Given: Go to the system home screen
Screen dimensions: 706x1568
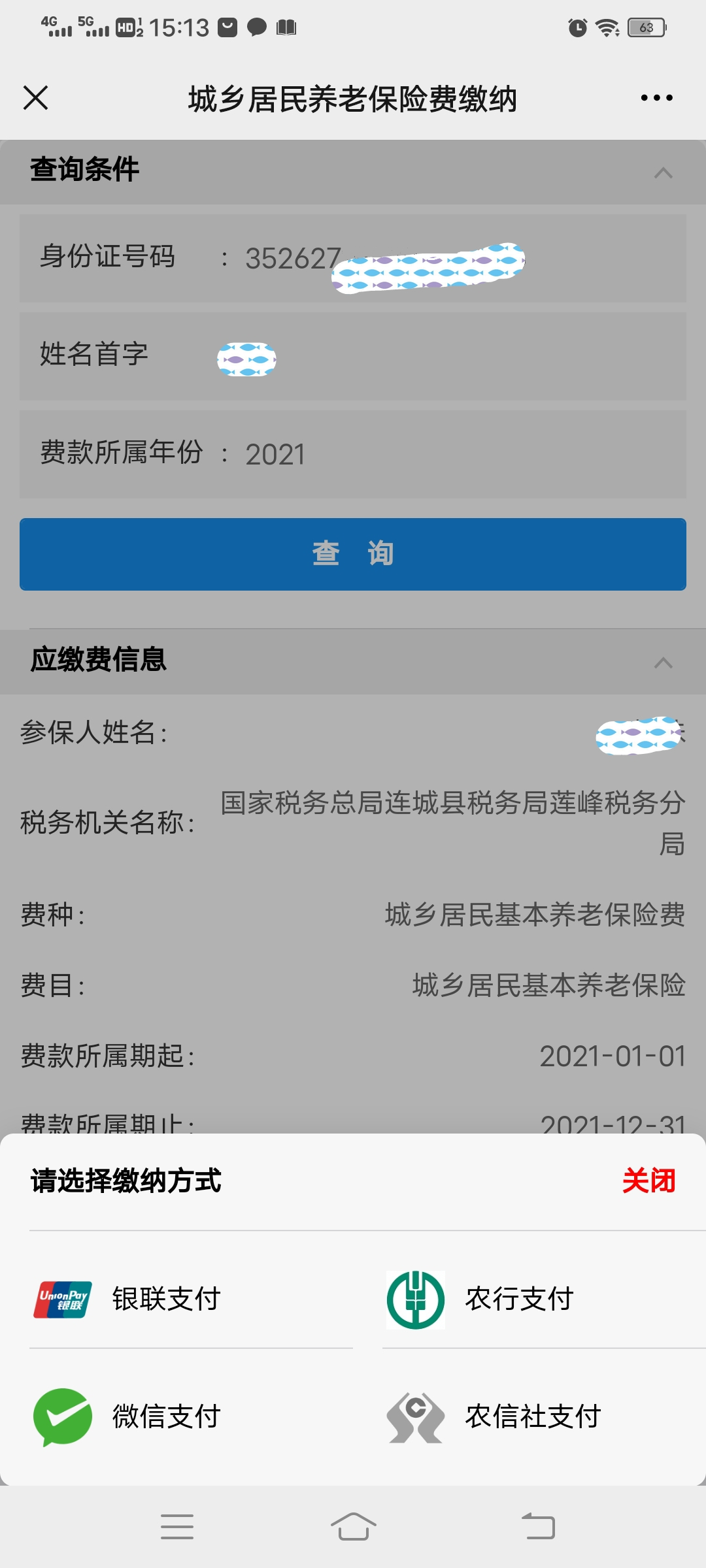Looking at the screenshot, I should point(353,1527).
